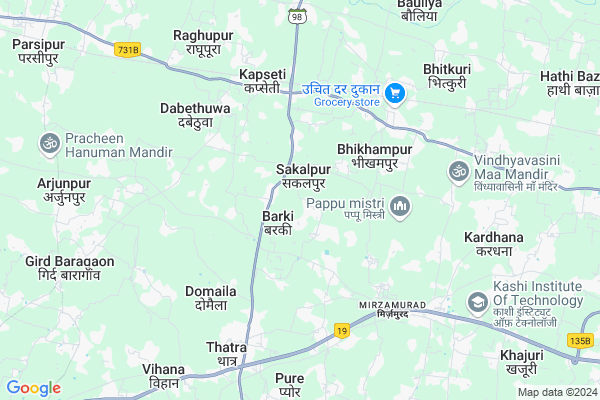Select the Kashi Institute Of Technology marker

478,301
